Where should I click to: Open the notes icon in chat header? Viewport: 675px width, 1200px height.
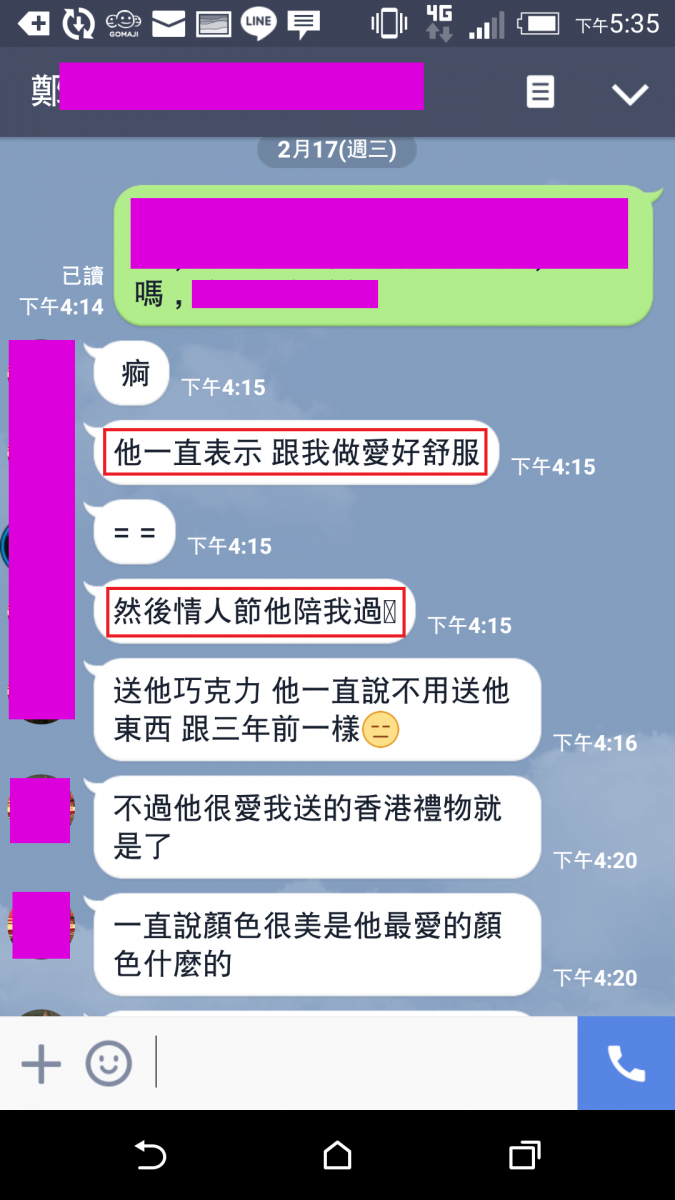[x=540, y=92]
